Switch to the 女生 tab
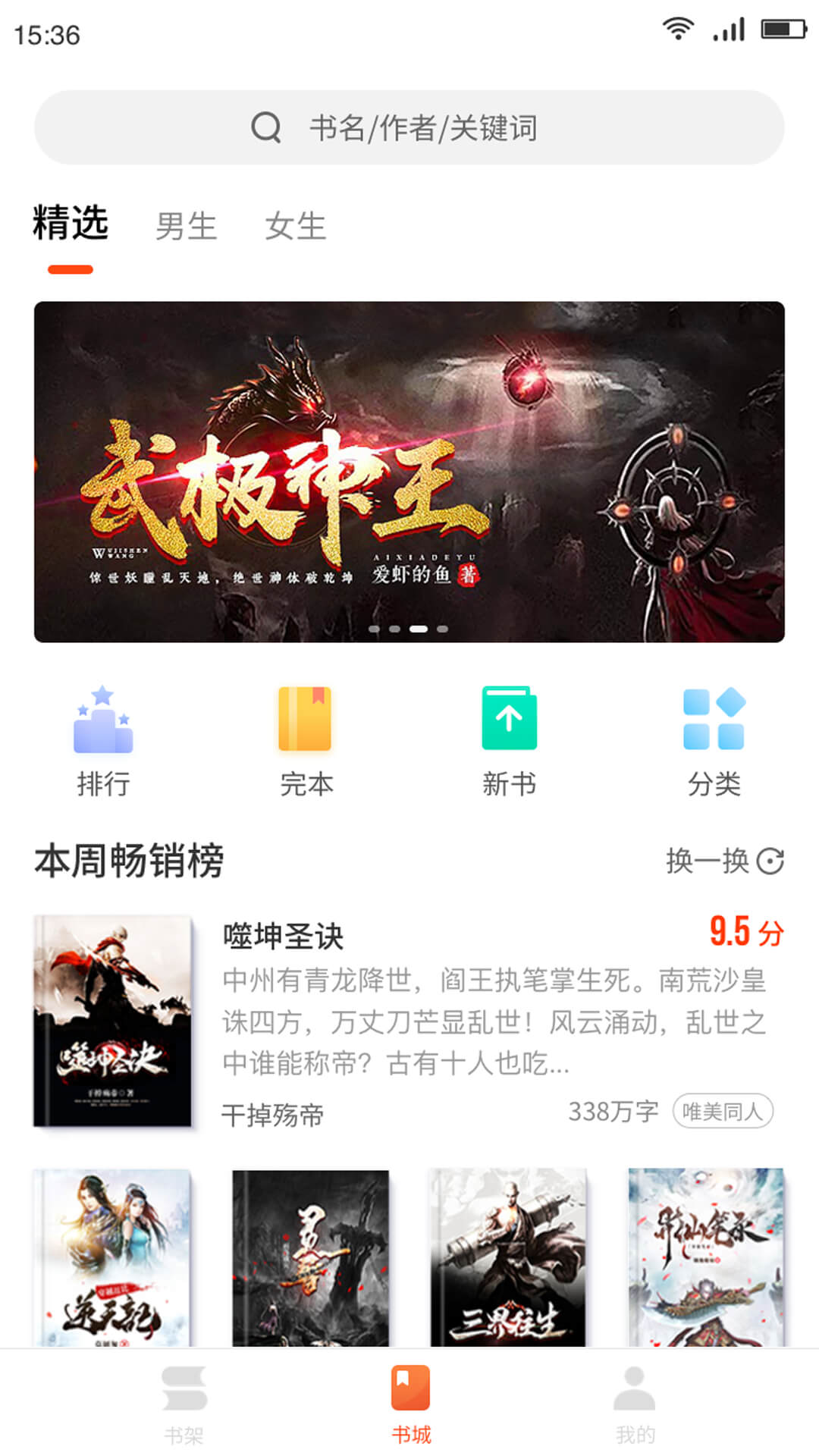 pyautogui.click(x=296, y=225)
